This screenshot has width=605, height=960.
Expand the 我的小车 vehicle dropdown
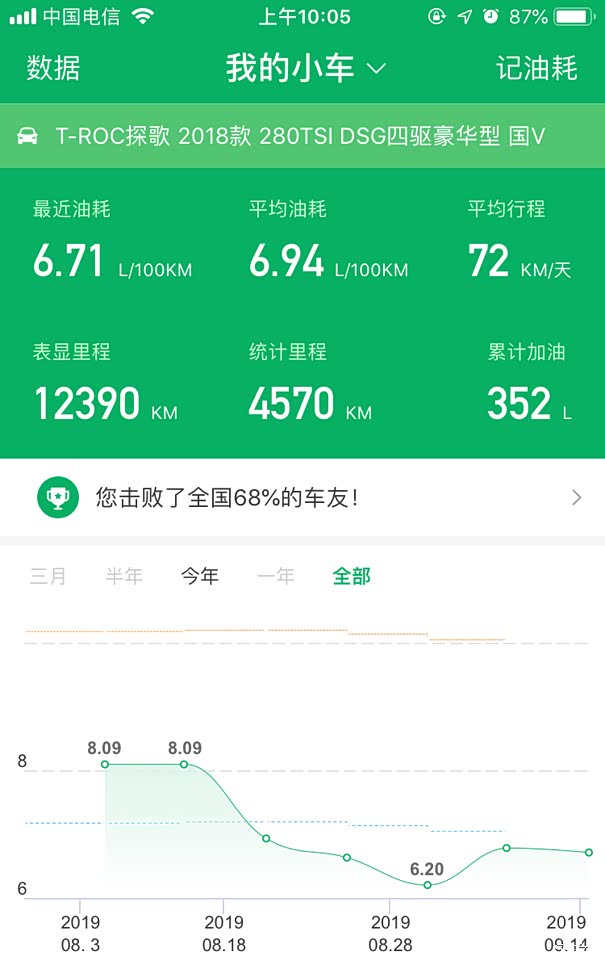[305, 68]
